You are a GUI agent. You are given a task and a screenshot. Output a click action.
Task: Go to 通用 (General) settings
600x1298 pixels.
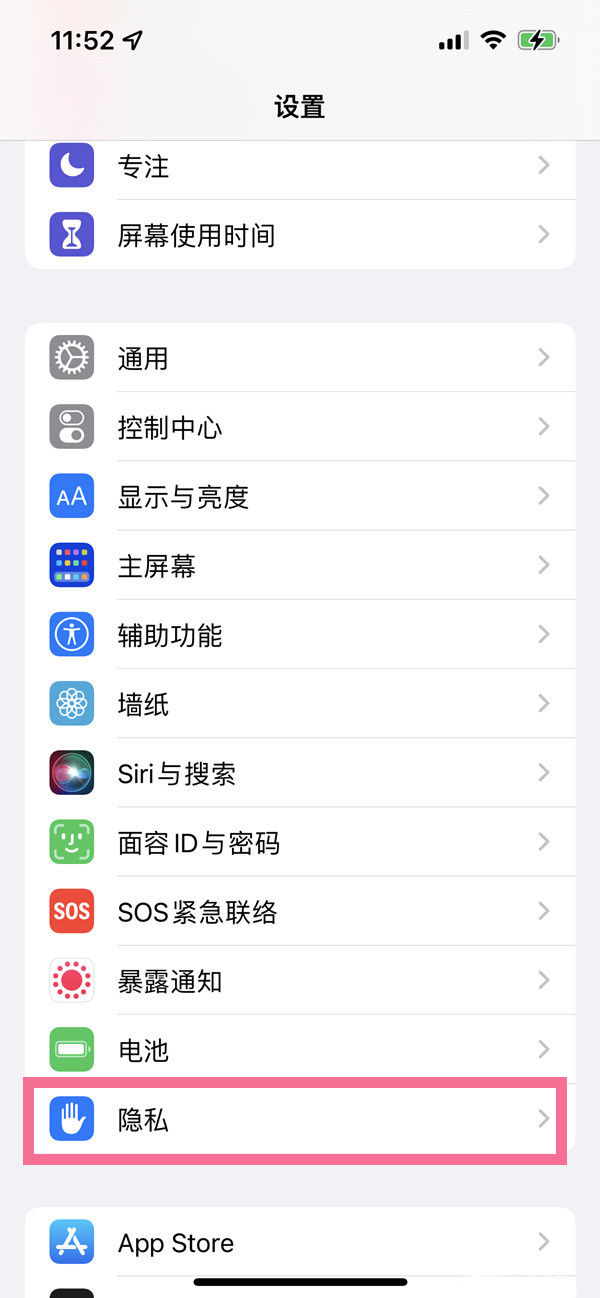300,358
